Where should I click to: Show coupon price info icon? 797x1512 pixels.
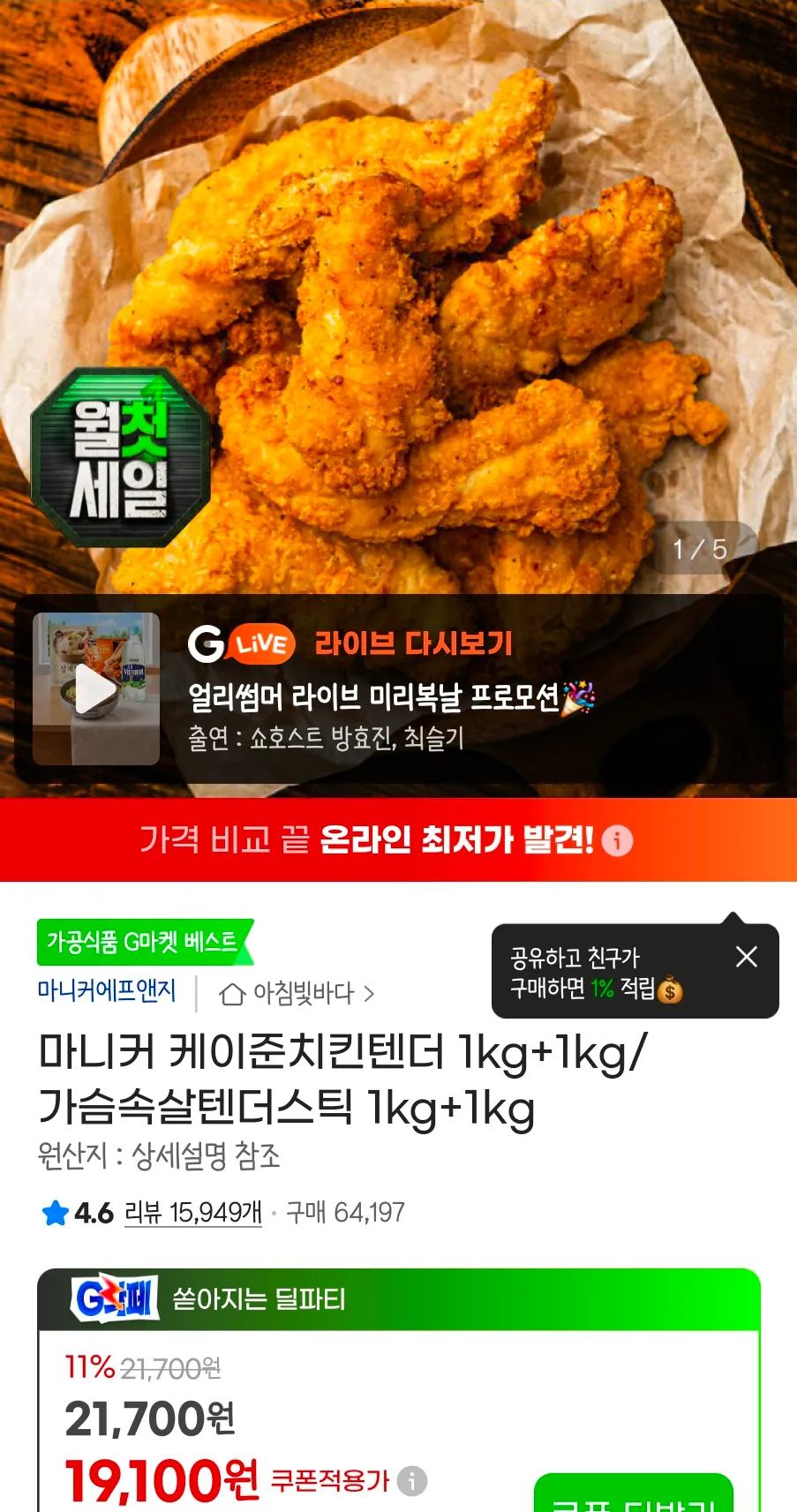411,1480
